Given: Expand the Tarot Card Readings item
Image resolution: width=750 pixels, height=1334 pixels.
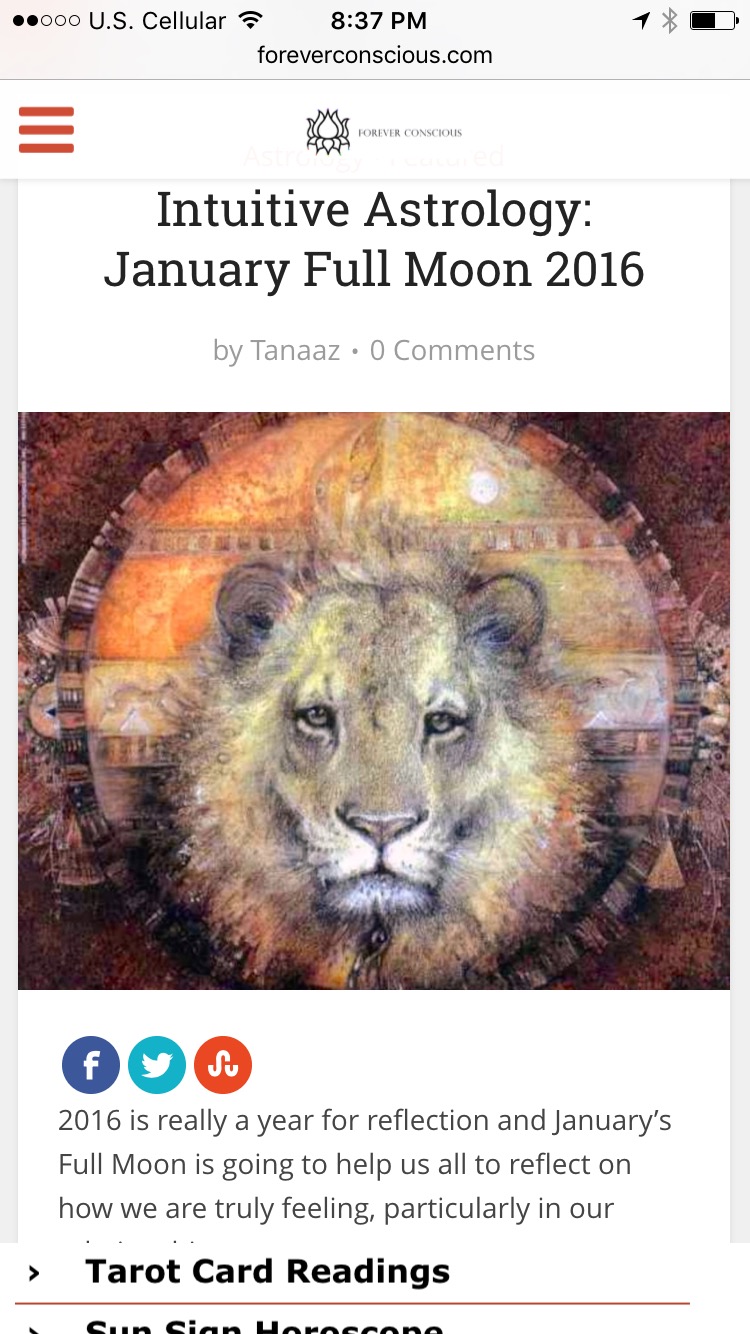Looking at the screenshot, I should pyautogui.click(x=352, y=1272).
